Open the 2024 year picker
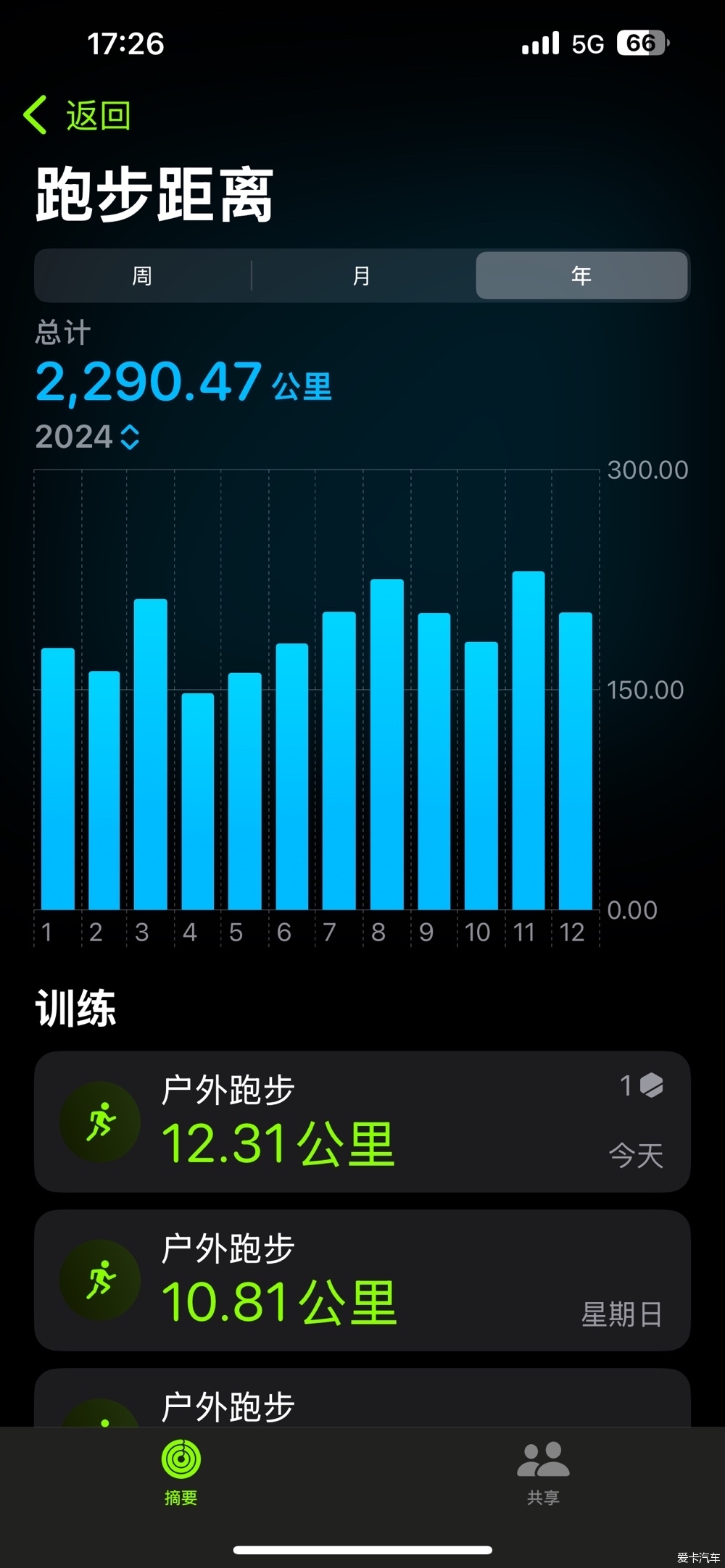 [88, 437]
